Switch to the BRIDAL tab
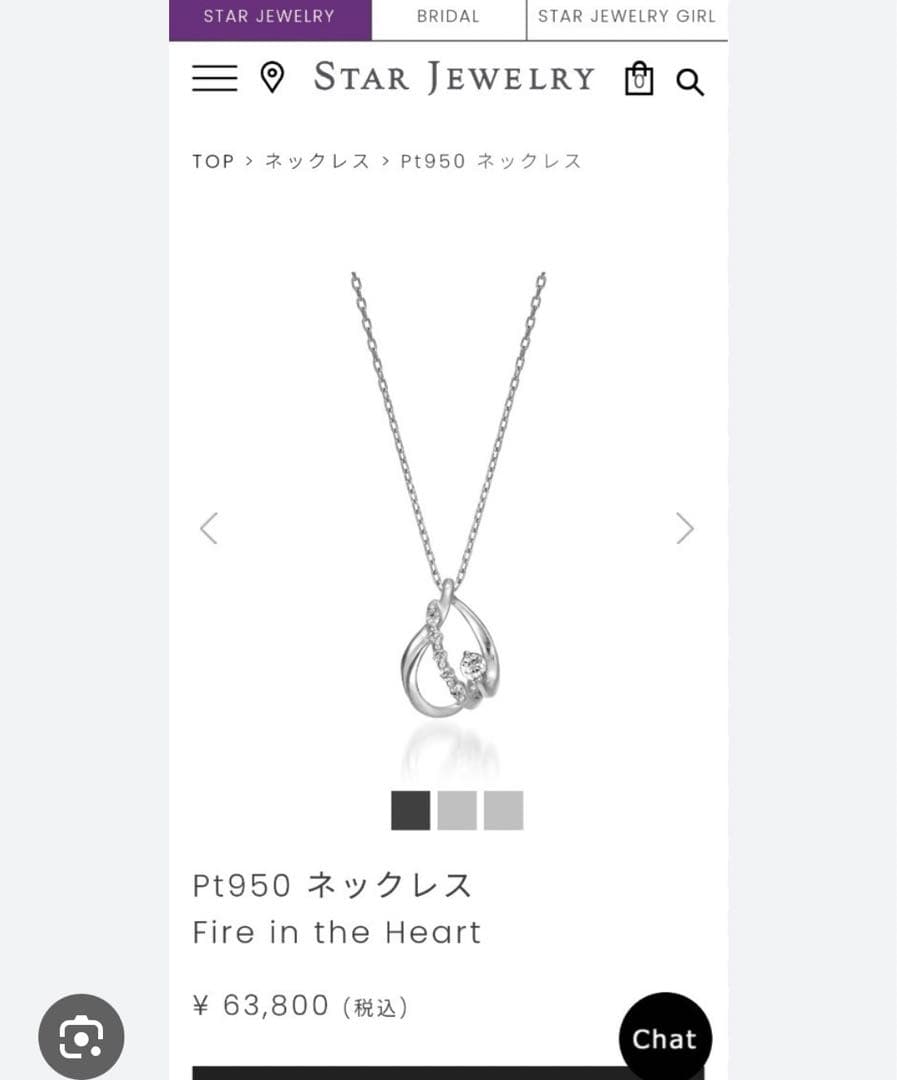The width and height of the screenshot is (897, 1080). tap(448, 16)
